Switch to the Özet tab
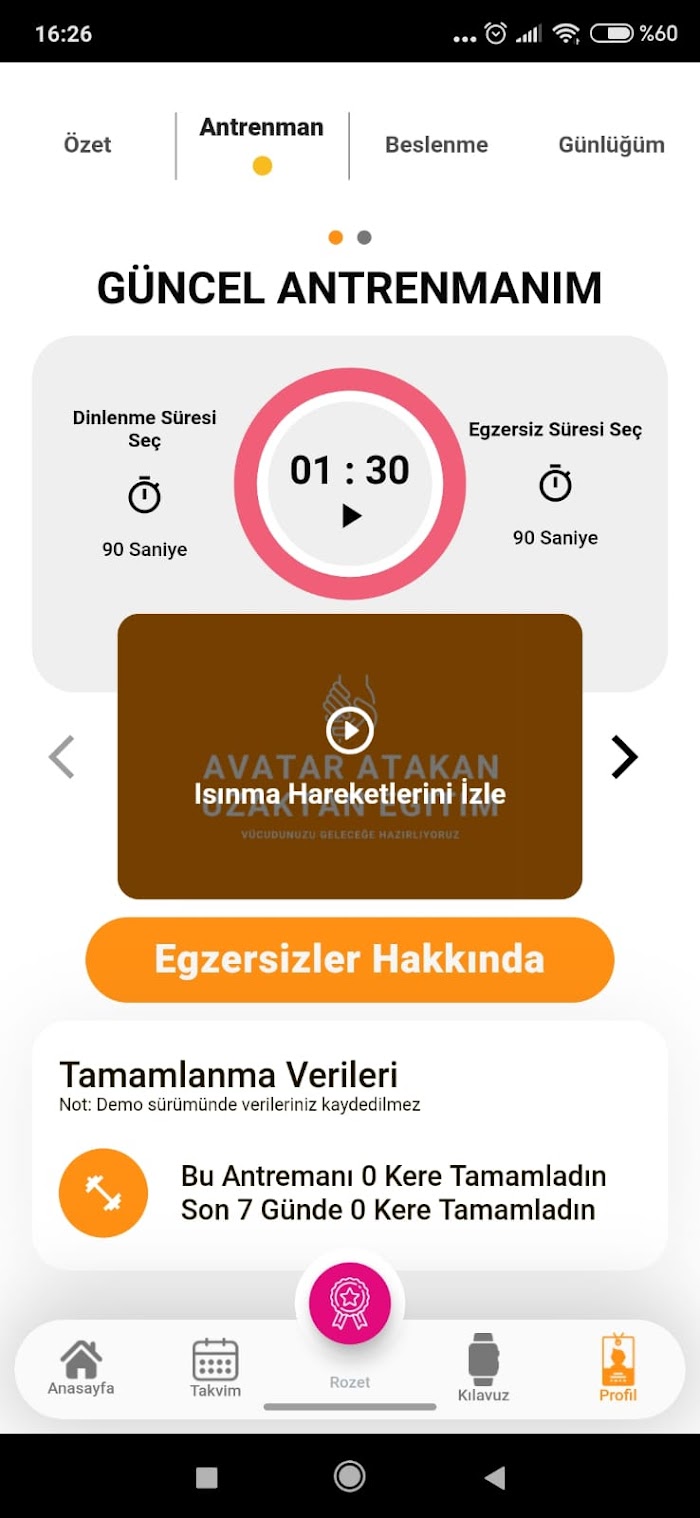 click(x=87, y=145)
